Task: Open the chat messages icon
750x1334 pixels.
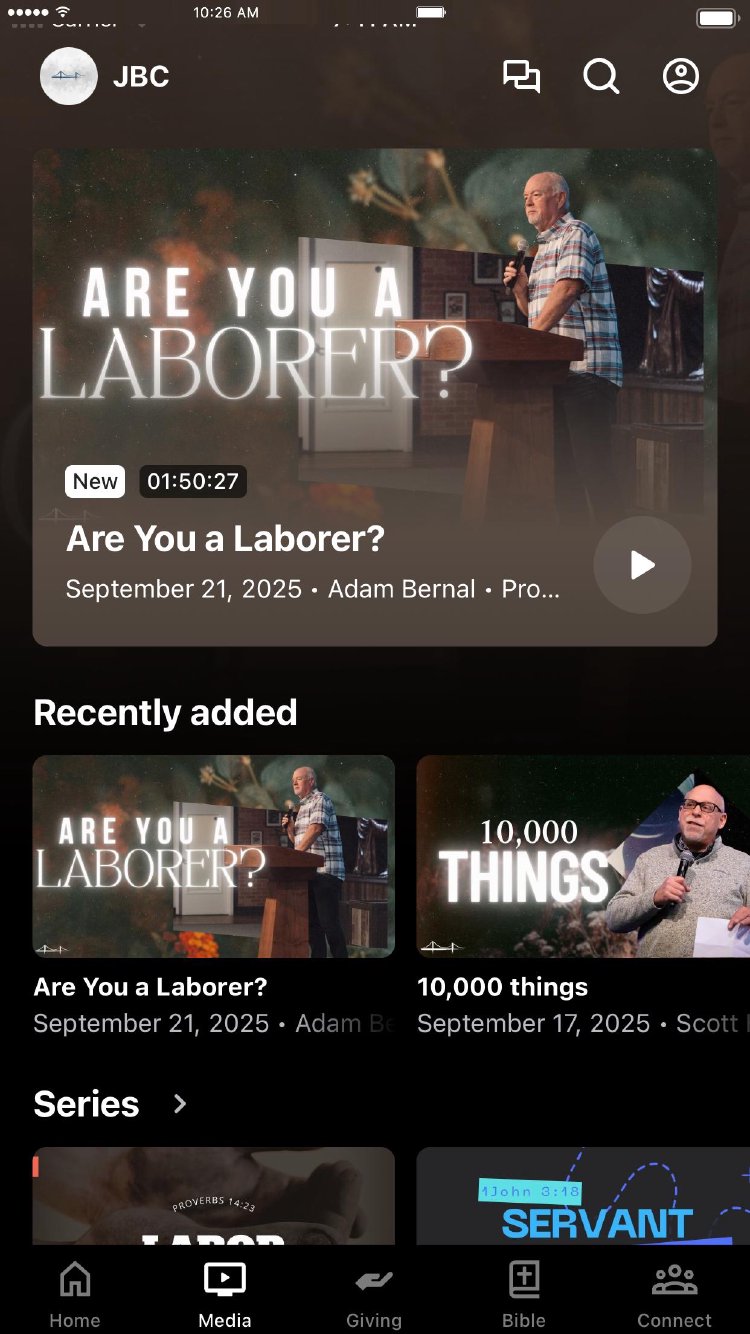Action: [x=521, y=77]
